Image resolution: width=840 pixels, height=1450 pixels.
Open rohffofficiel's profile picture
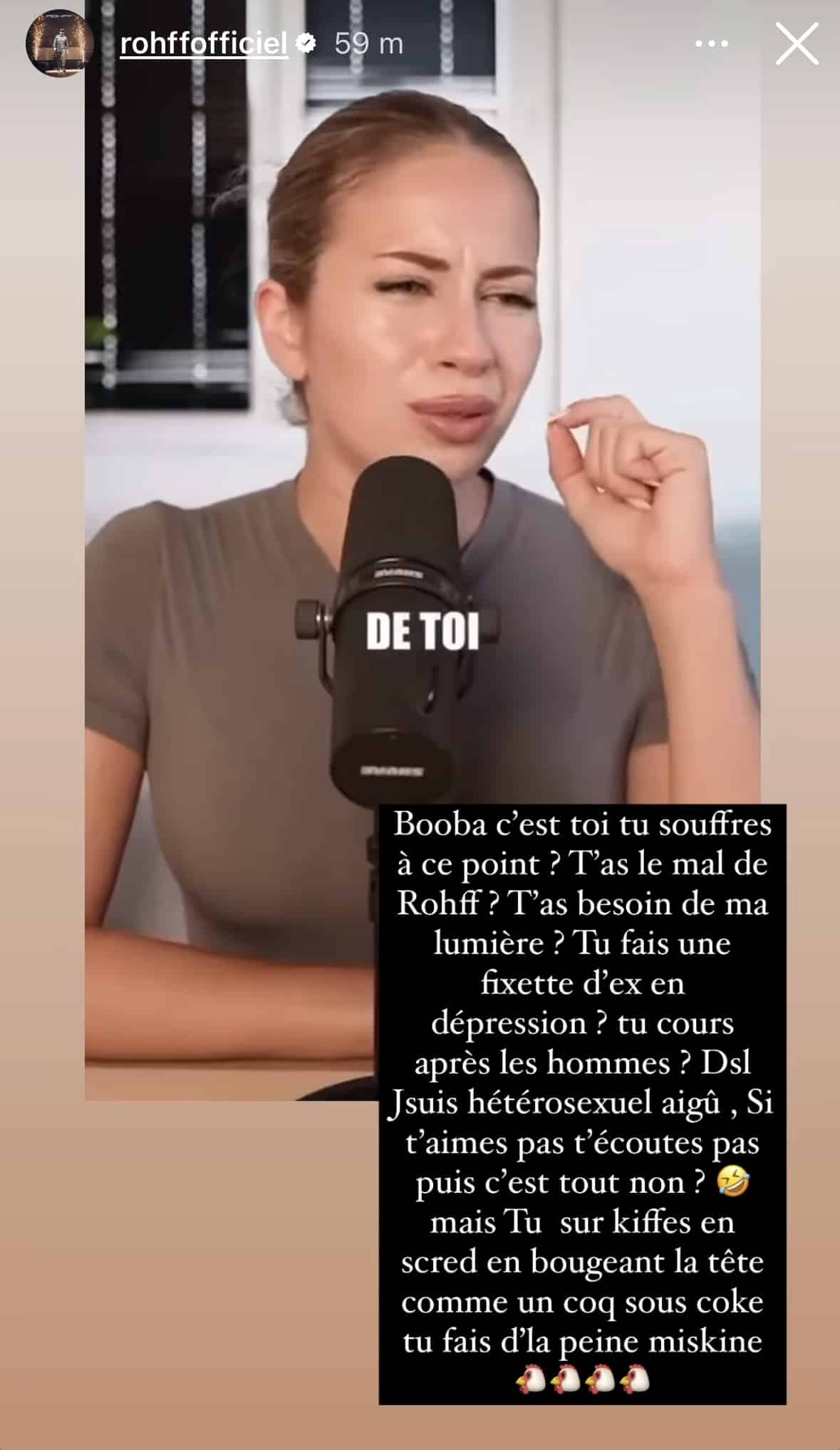(60, 43)
